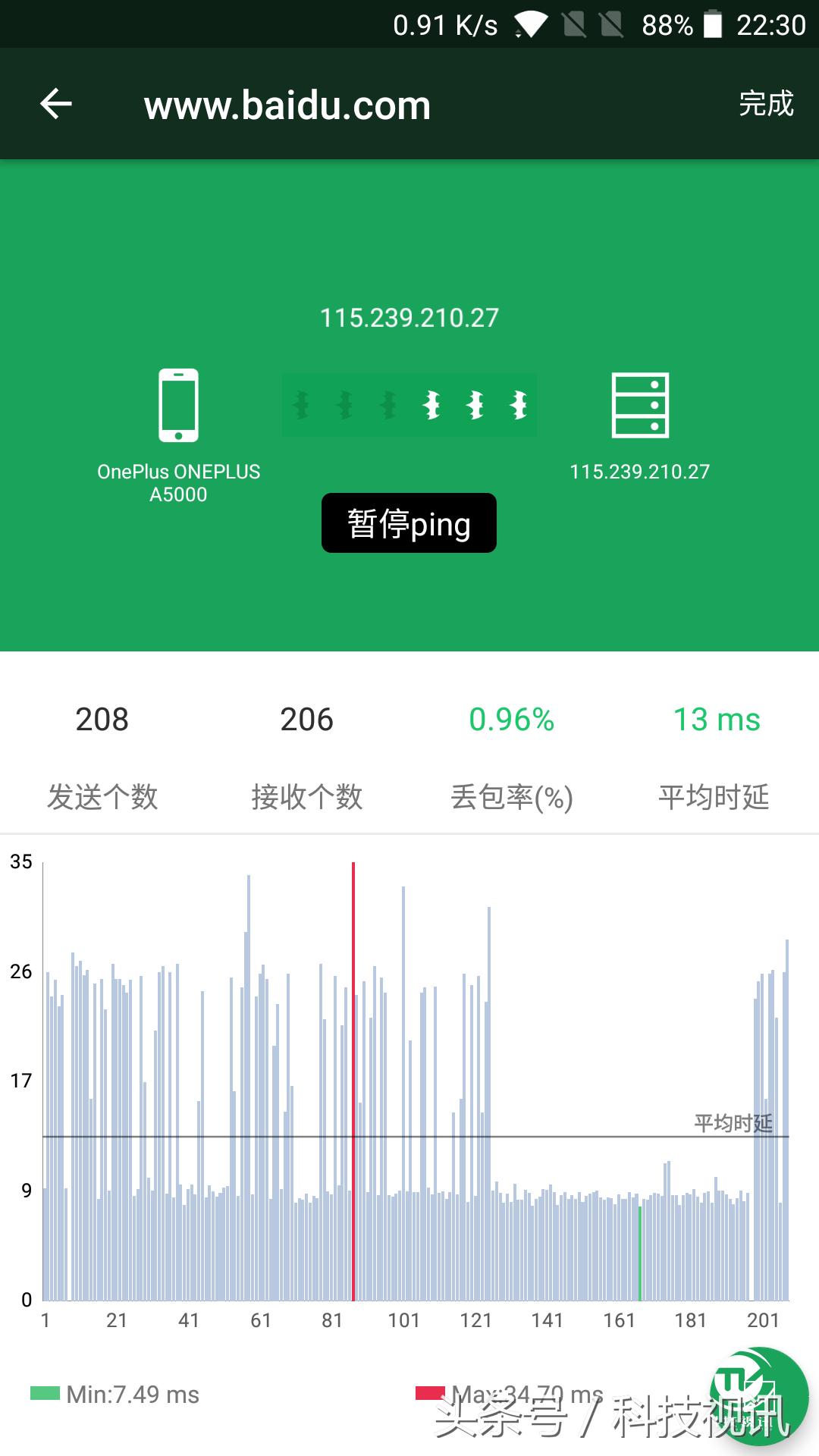Open the www.baidu.com title field
The width and height of the screenshot is (819, 1456).
pyautogui.click(x=287, y=105)
